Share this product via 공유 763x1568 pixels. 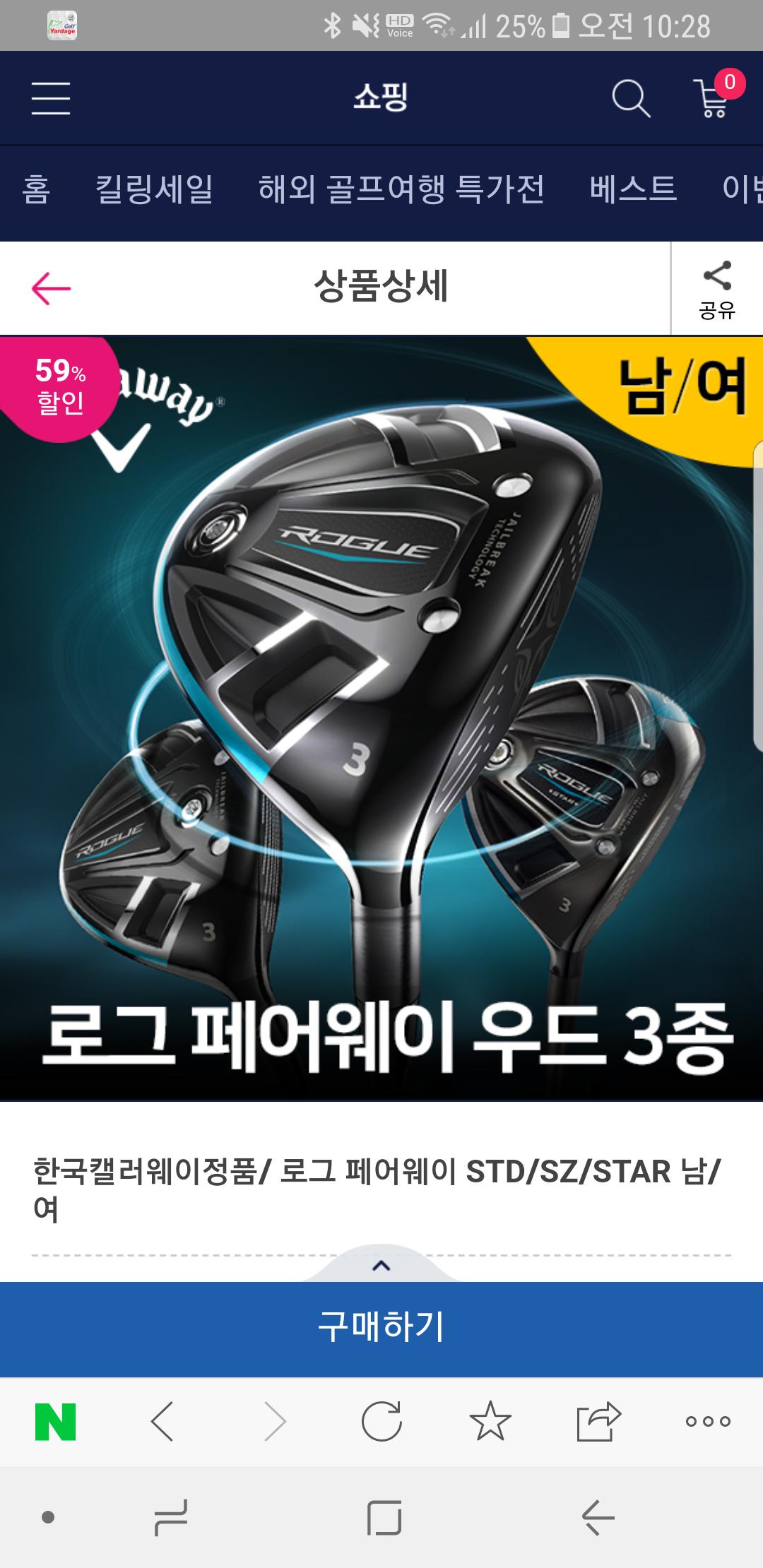pos(716,290)
